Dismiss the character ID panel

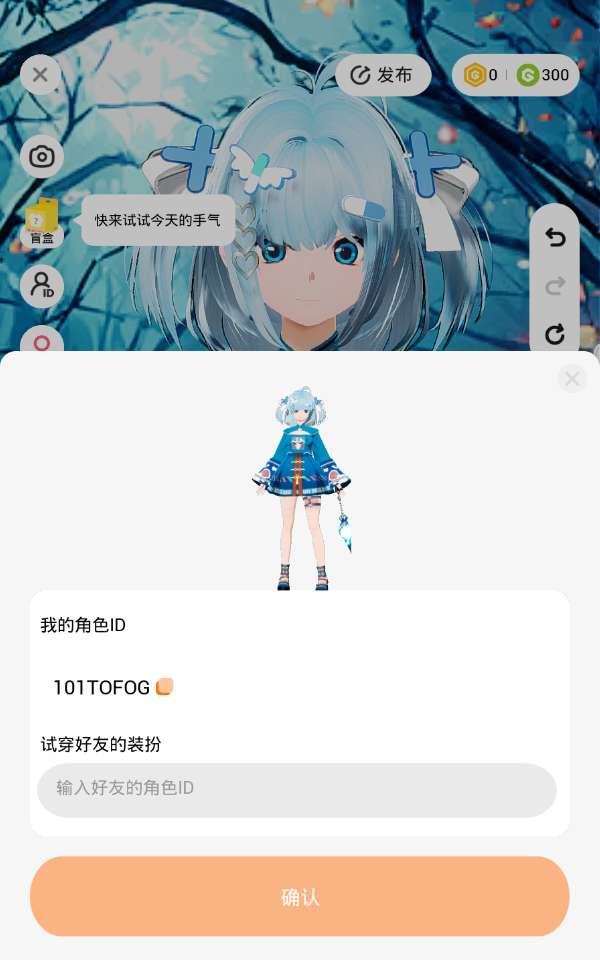(x=572, y=378)
